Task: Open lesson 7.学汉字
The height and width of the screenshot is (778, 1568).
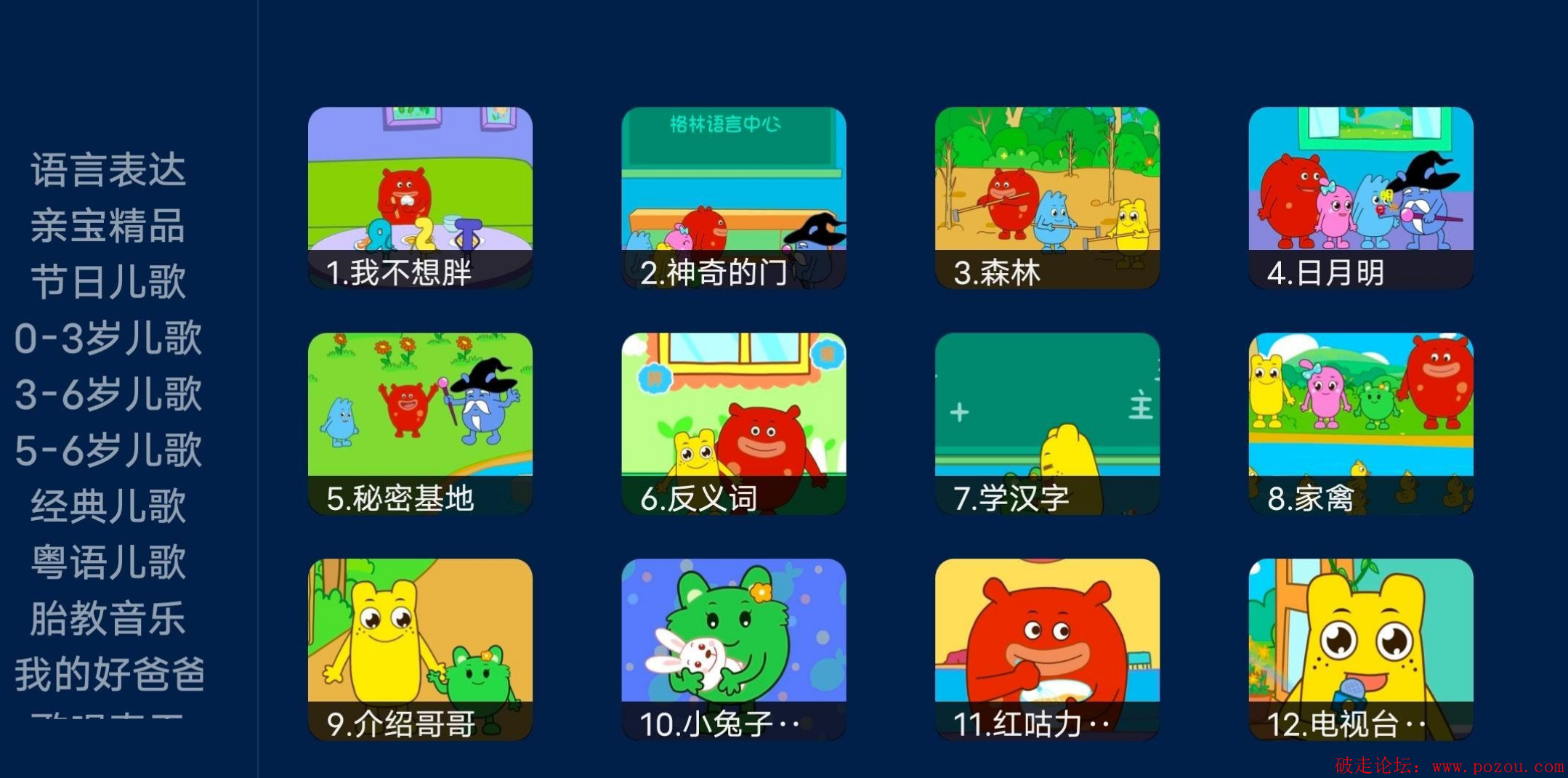Action: coord(1047,424)
